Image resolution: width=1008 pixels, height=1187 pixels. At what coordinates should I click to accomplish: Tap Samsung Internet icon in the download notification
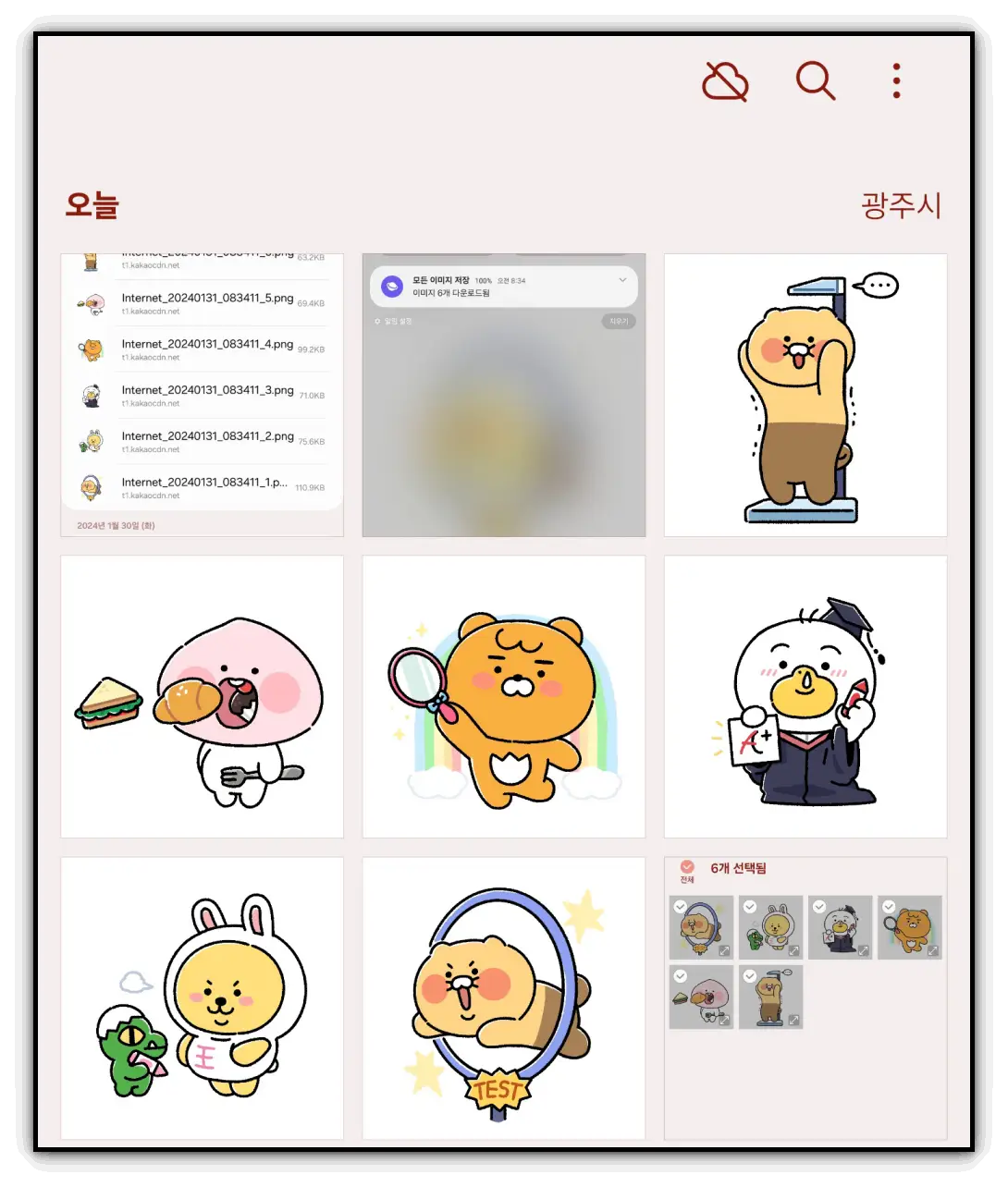[391, 285]
